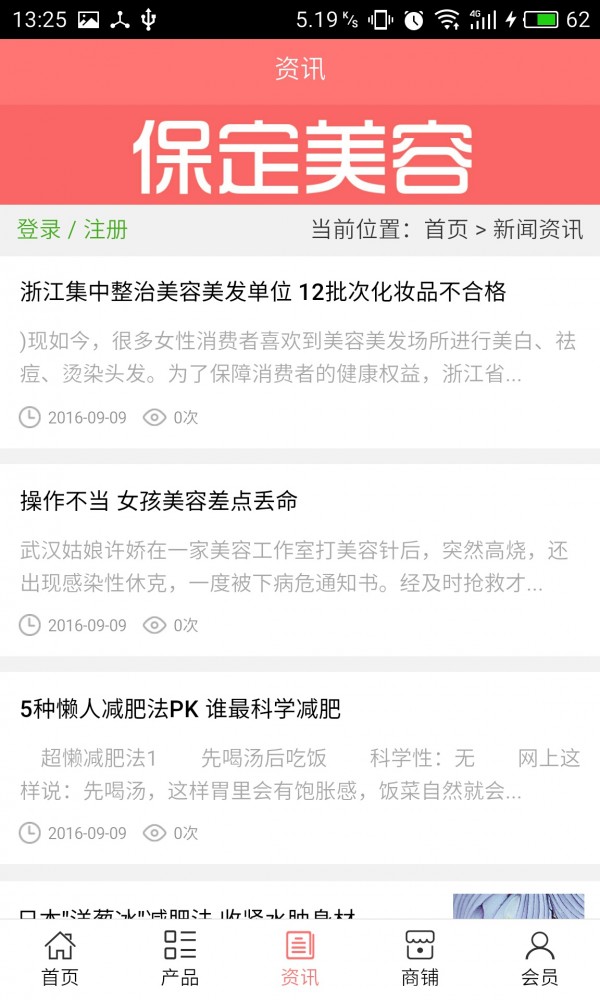Screen dimensions: 600x1000
Task: Tap the 注册 register link
Action: [x=105, y=229]
